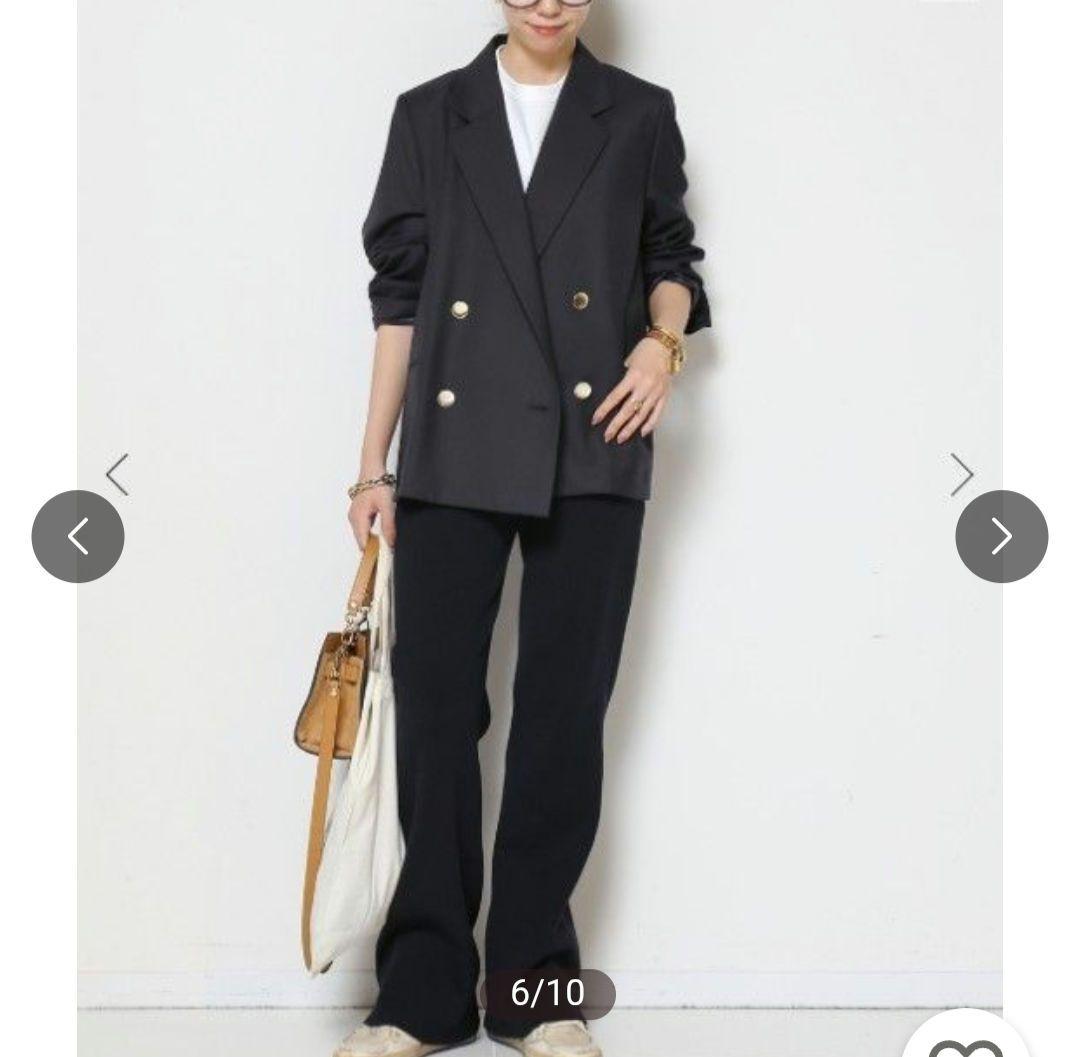Go to previous photo using gray round arrow

78,537
